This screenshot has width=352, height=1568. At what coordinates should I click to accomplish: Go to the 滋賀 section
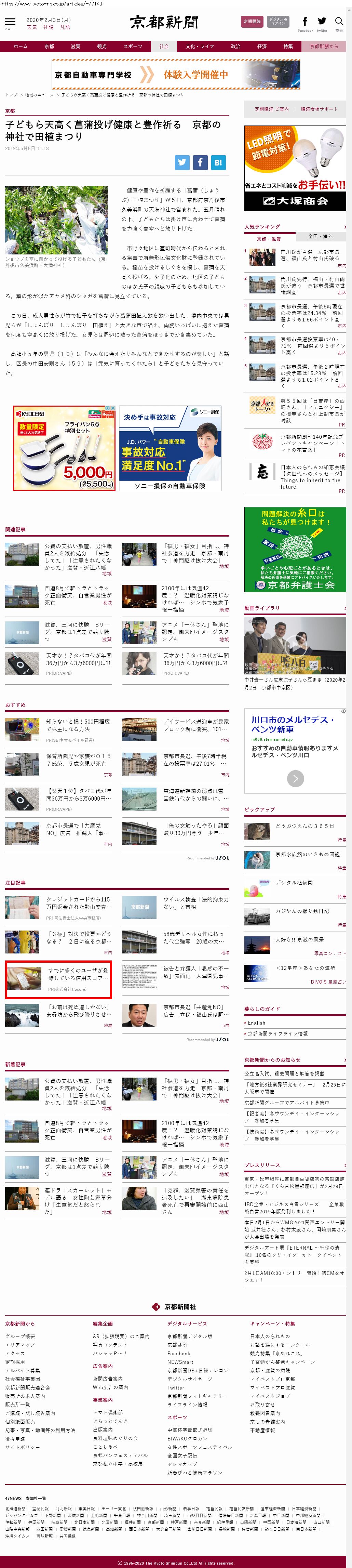(76, 46)
